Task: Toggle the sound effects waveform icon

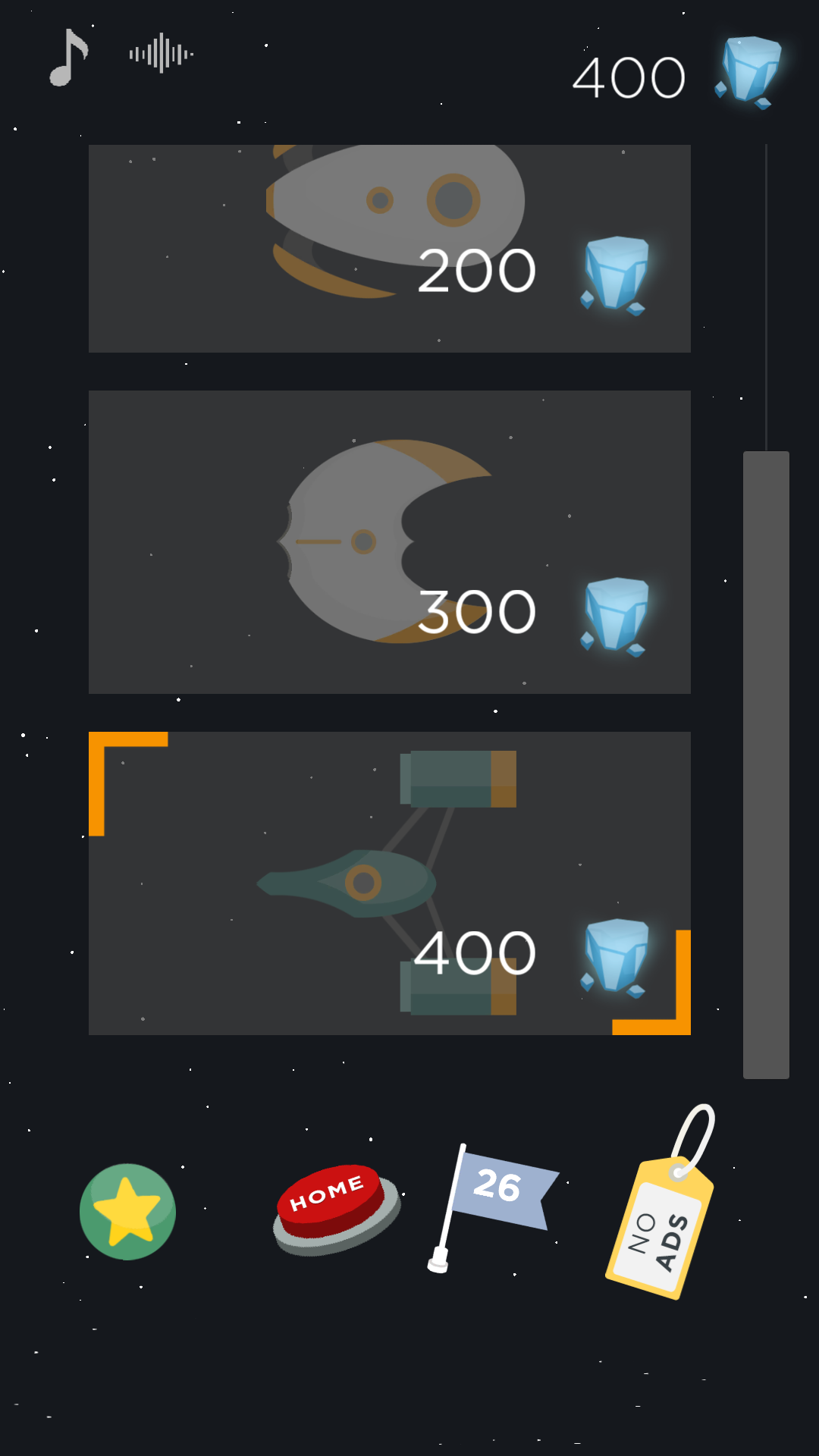Action: coord(161,54)
